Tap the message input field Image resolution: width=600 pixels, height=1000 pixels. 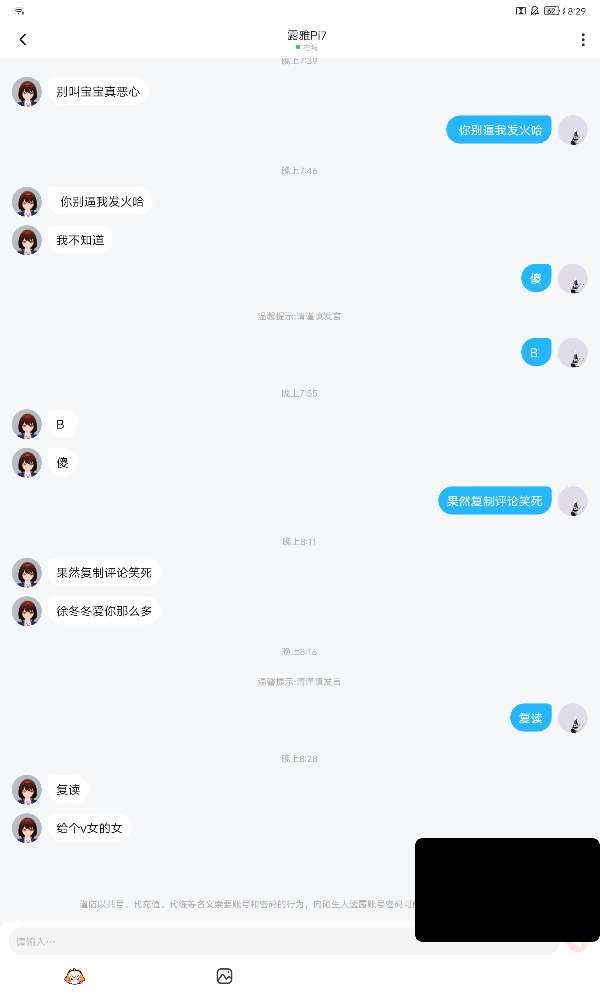[x=284, y=941]
